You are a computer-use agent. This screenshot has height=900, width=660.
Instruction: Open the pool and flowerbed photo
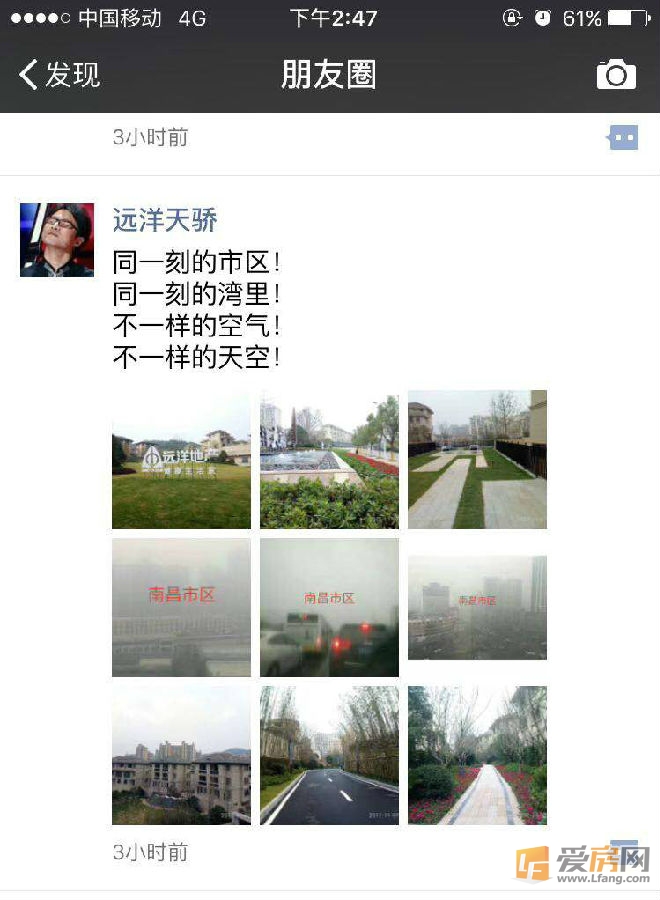coord(329,460)
